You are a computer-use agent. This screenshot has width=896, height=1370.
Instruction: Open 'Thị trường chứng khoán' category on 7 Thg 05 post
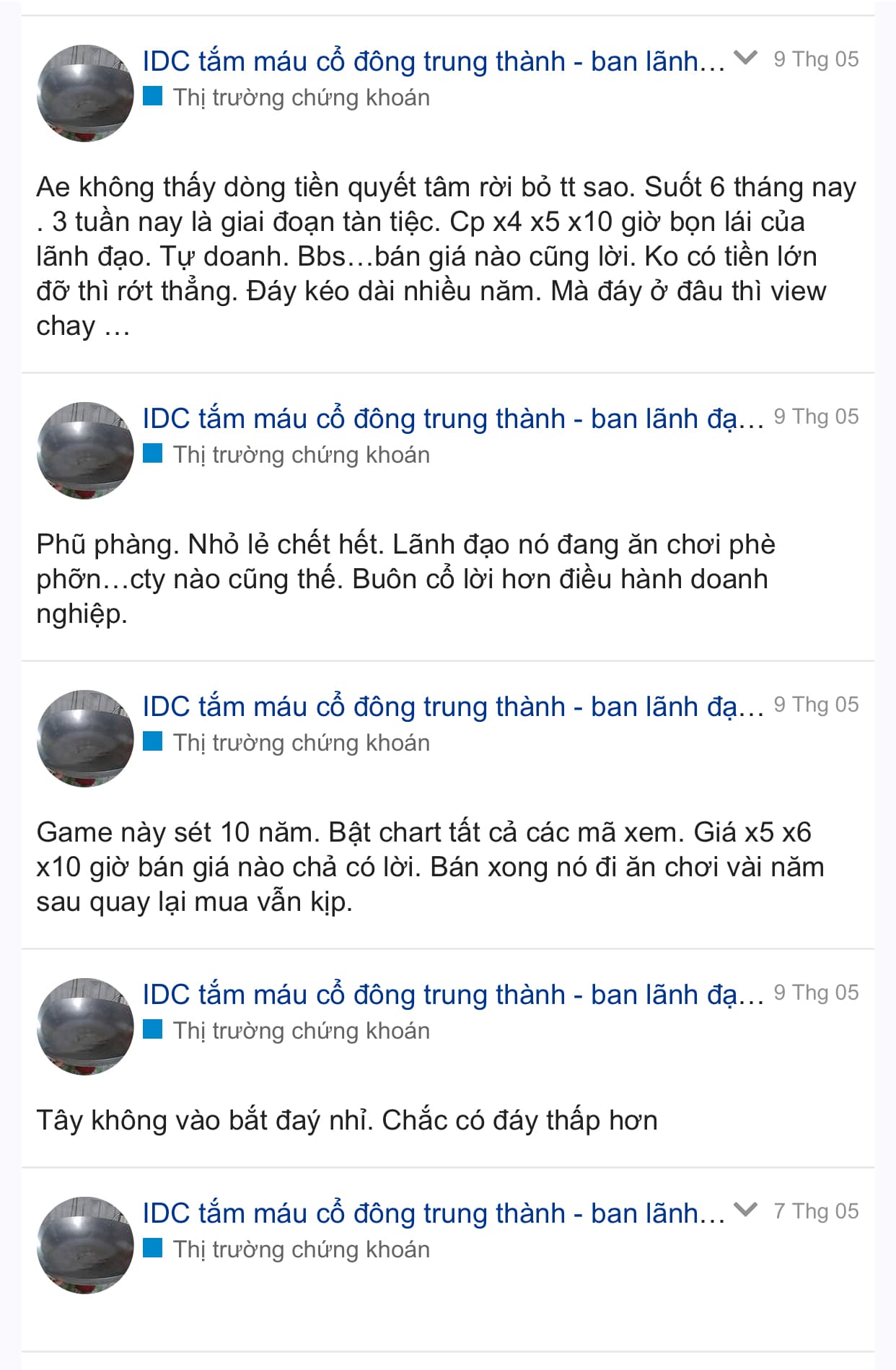[301, 1249]
